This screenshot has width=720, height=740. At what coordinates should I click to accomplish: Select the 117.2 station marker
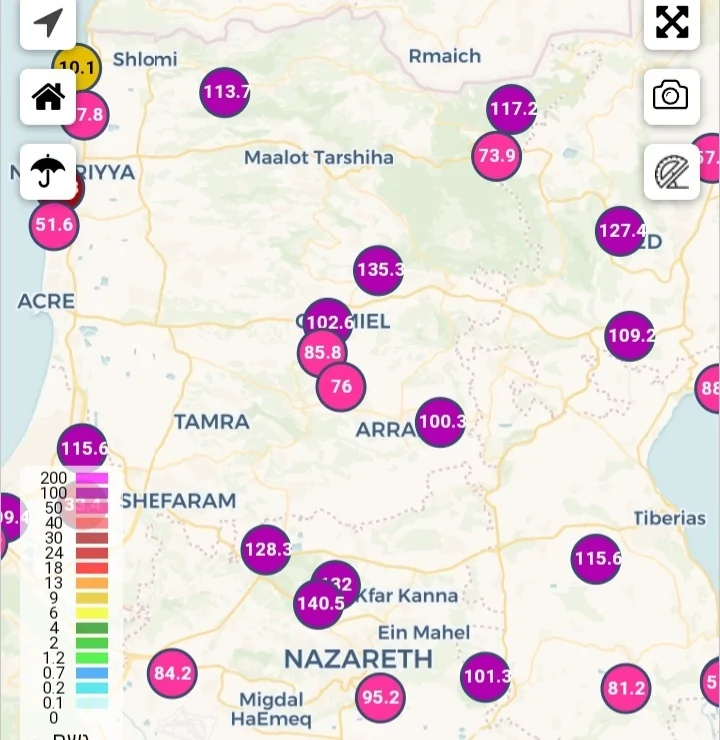tap(512, 109)
